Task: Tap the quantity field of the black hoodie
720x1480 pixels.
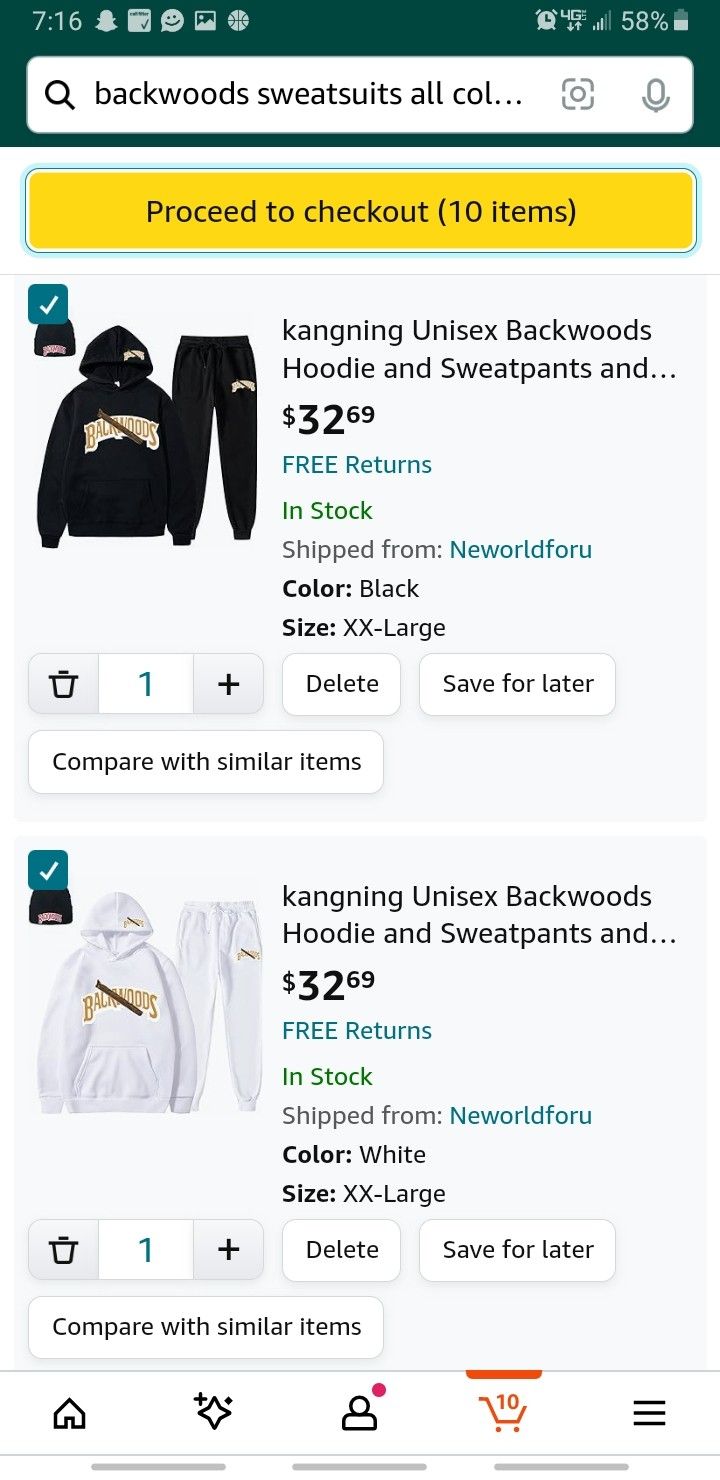Action: click(145, 683)
